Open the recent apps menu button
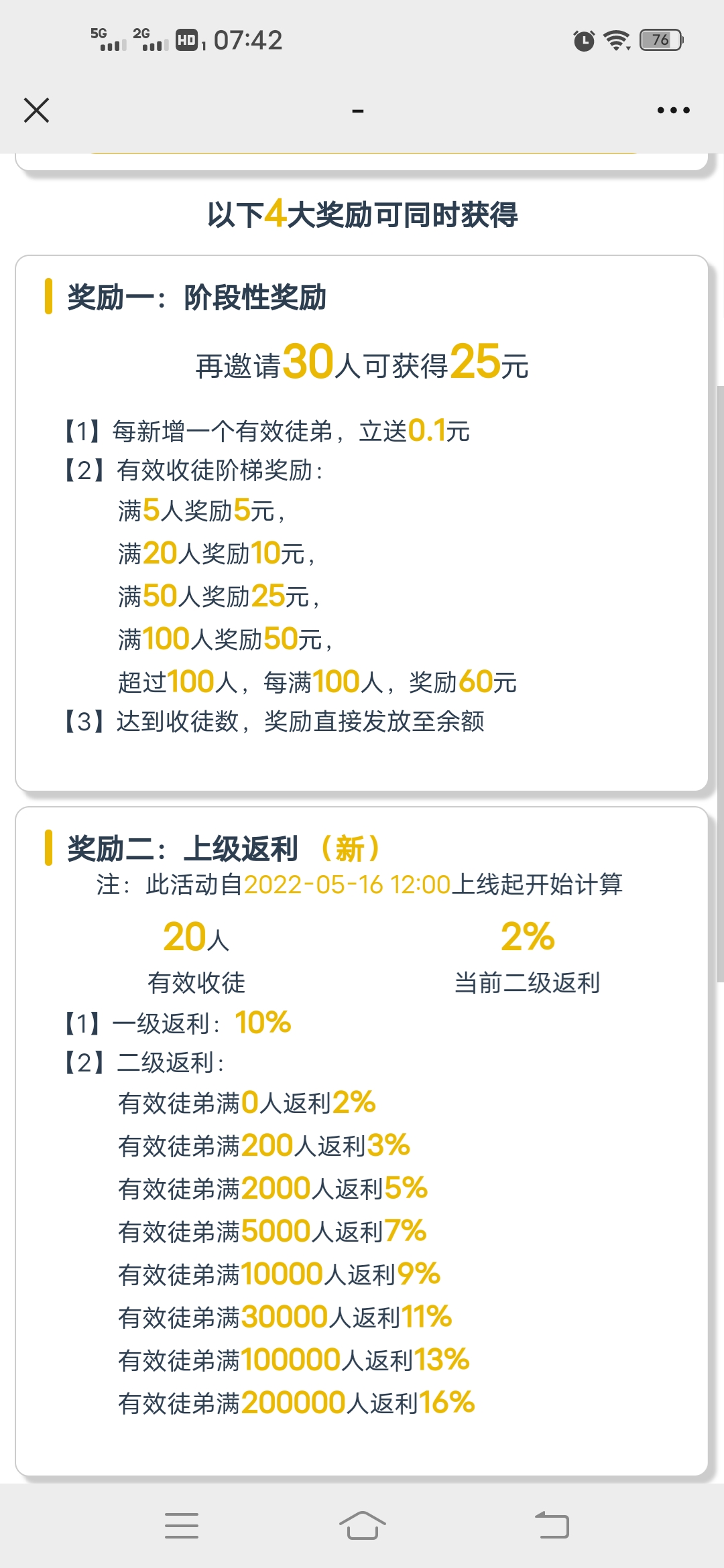 point(182,1526)
